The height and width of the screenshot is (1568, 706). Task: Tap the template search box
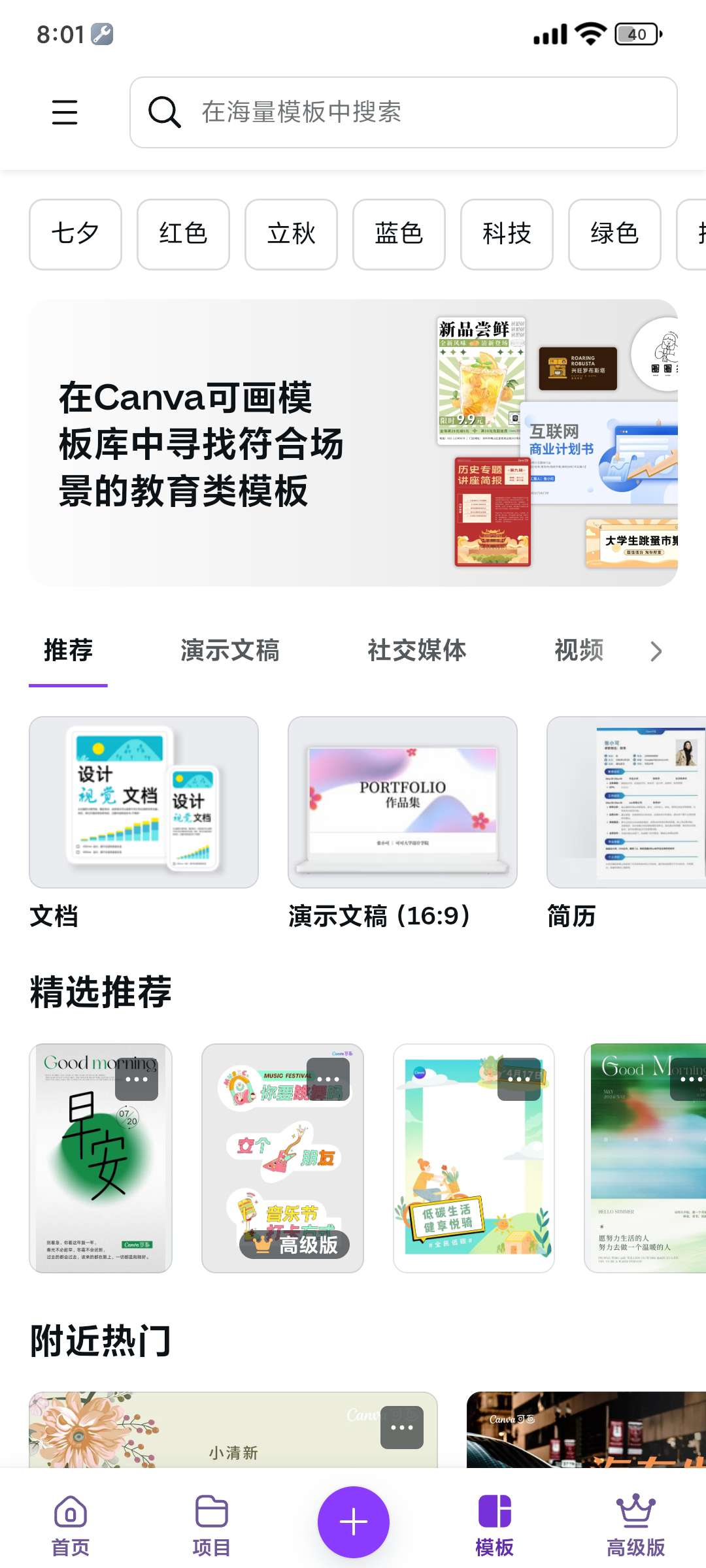[x=403, y=112]
